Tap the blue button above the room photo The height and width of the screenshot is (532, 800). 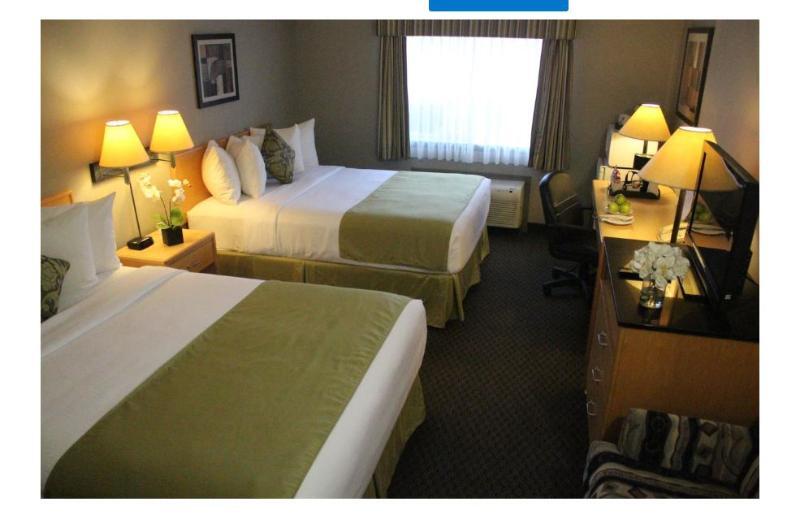coord(498,5)
